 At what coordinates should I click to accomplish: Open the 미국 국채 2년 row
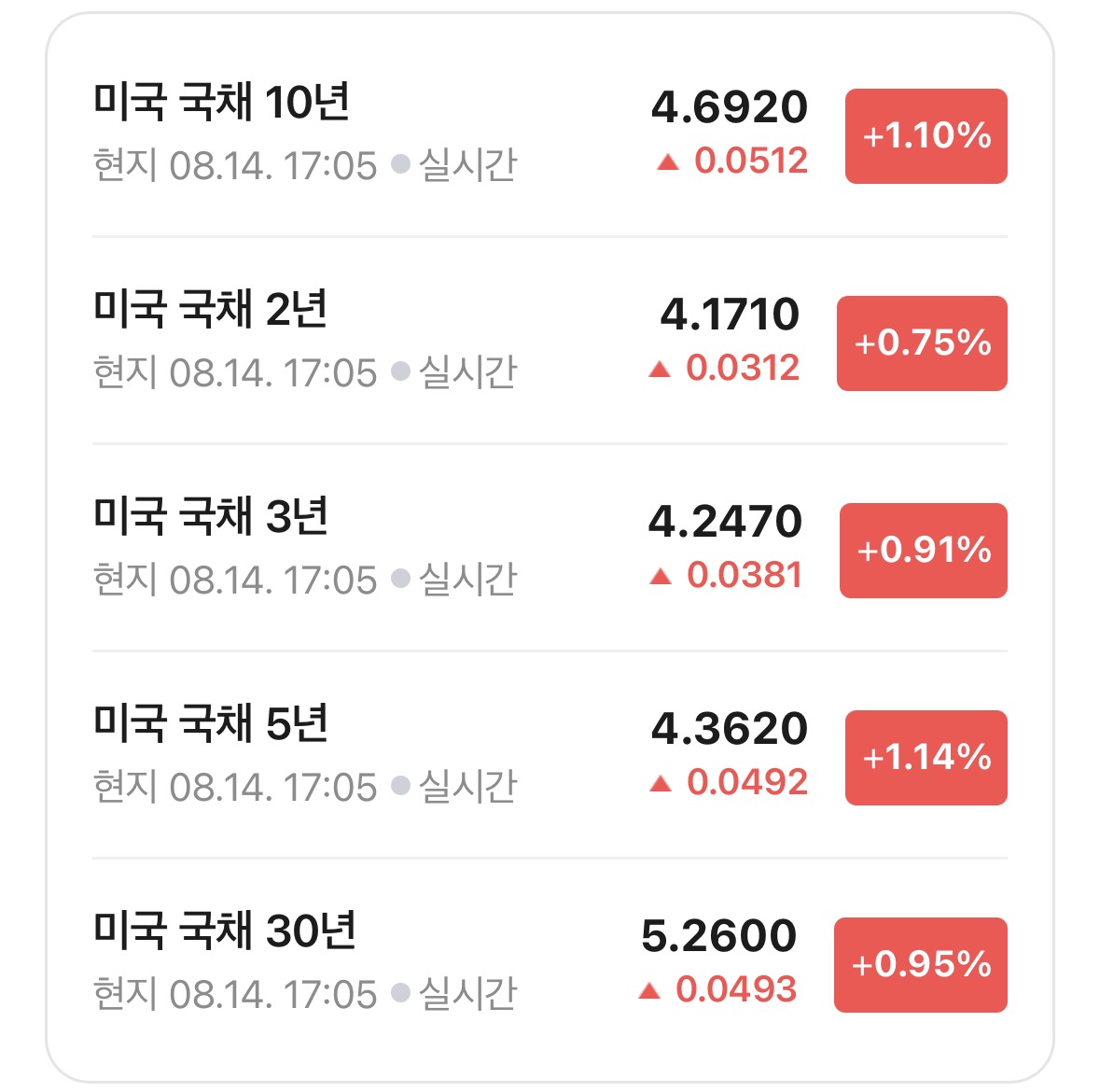click(x=550, y=341)
